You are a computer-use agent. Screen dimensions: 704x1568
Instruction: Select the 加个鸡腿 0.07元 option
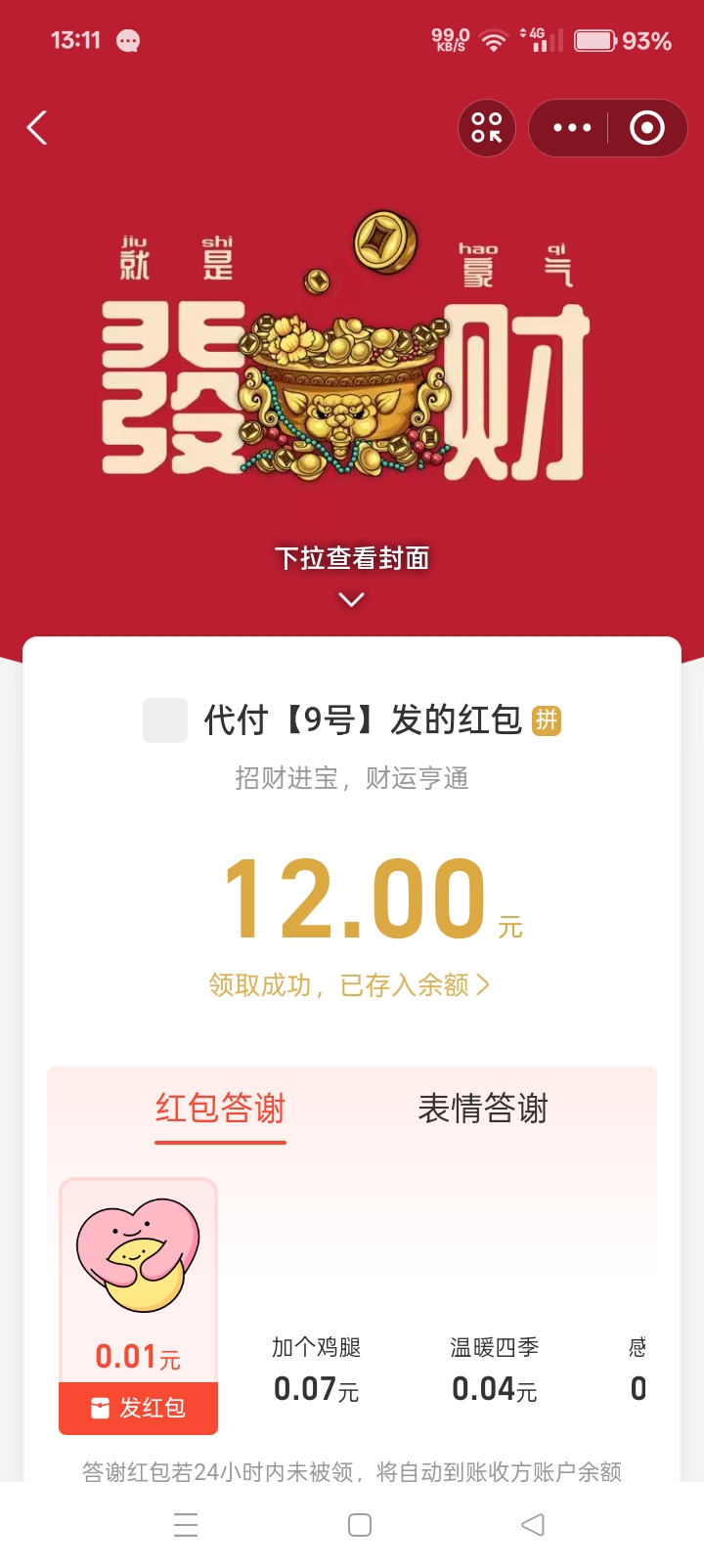[x=316, y=1371]
